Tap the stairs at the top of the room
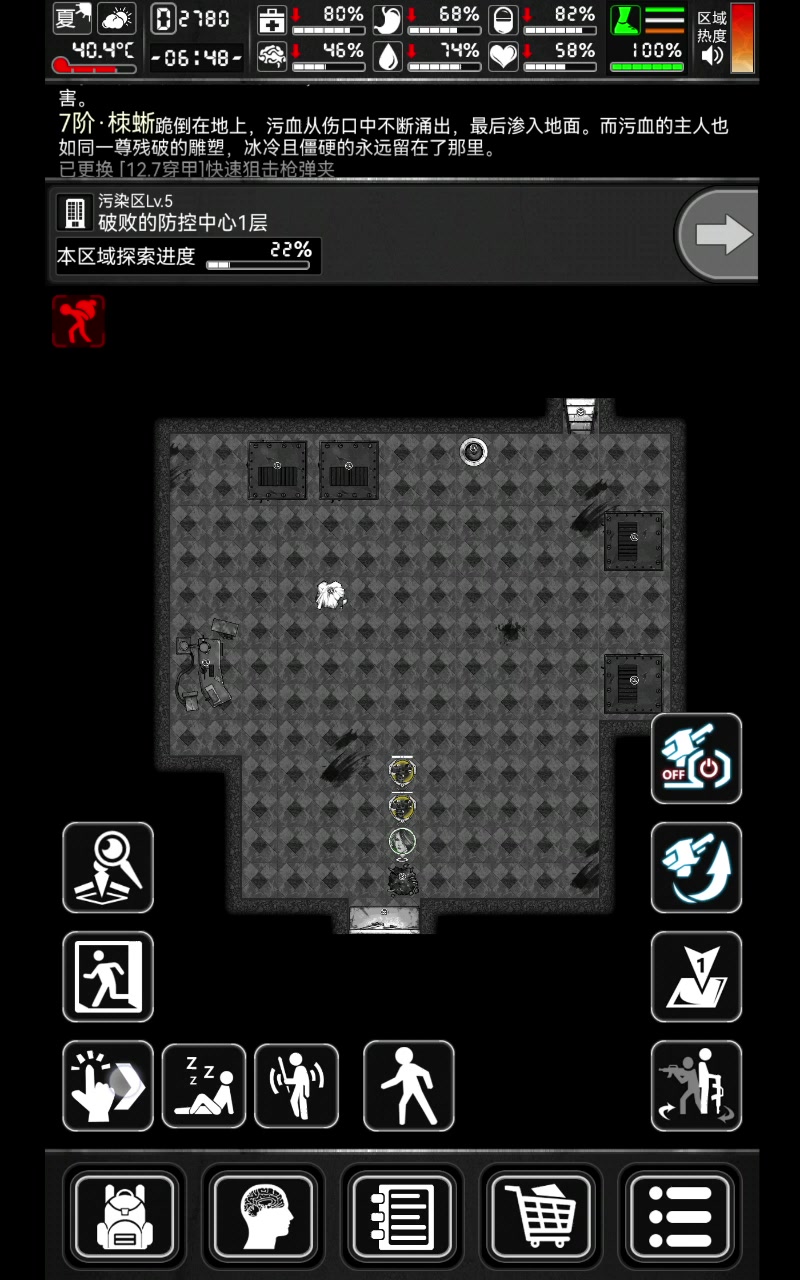Screen dimensions: 800x1280 [581, 414]
